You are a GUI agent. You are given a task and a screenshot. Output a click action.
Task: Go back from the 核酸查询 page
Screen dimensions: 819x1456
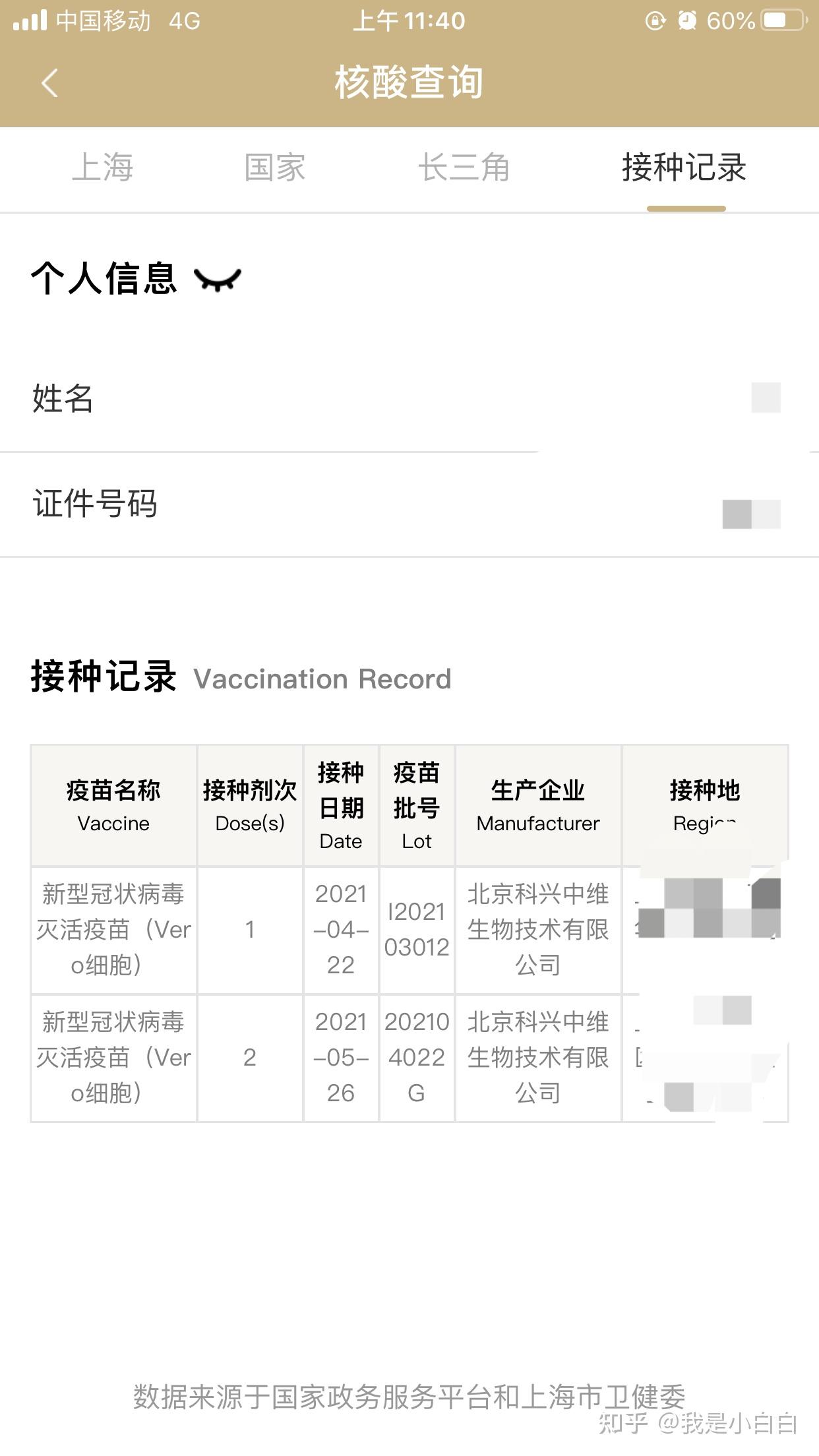pos(49,83)
